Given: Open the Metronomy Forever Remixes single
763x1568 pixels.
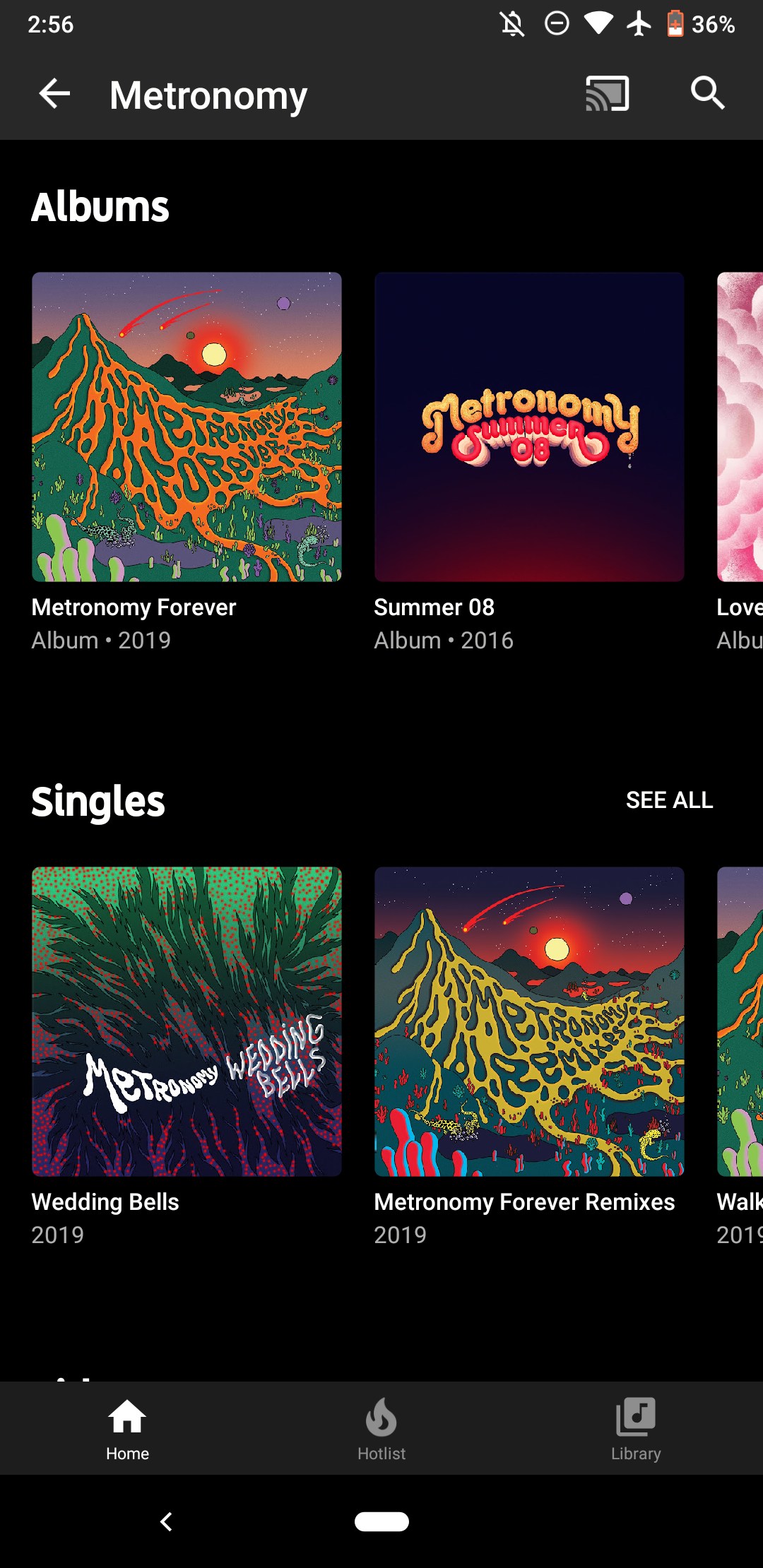Looking at the screenshot, I should (529, 1022).
